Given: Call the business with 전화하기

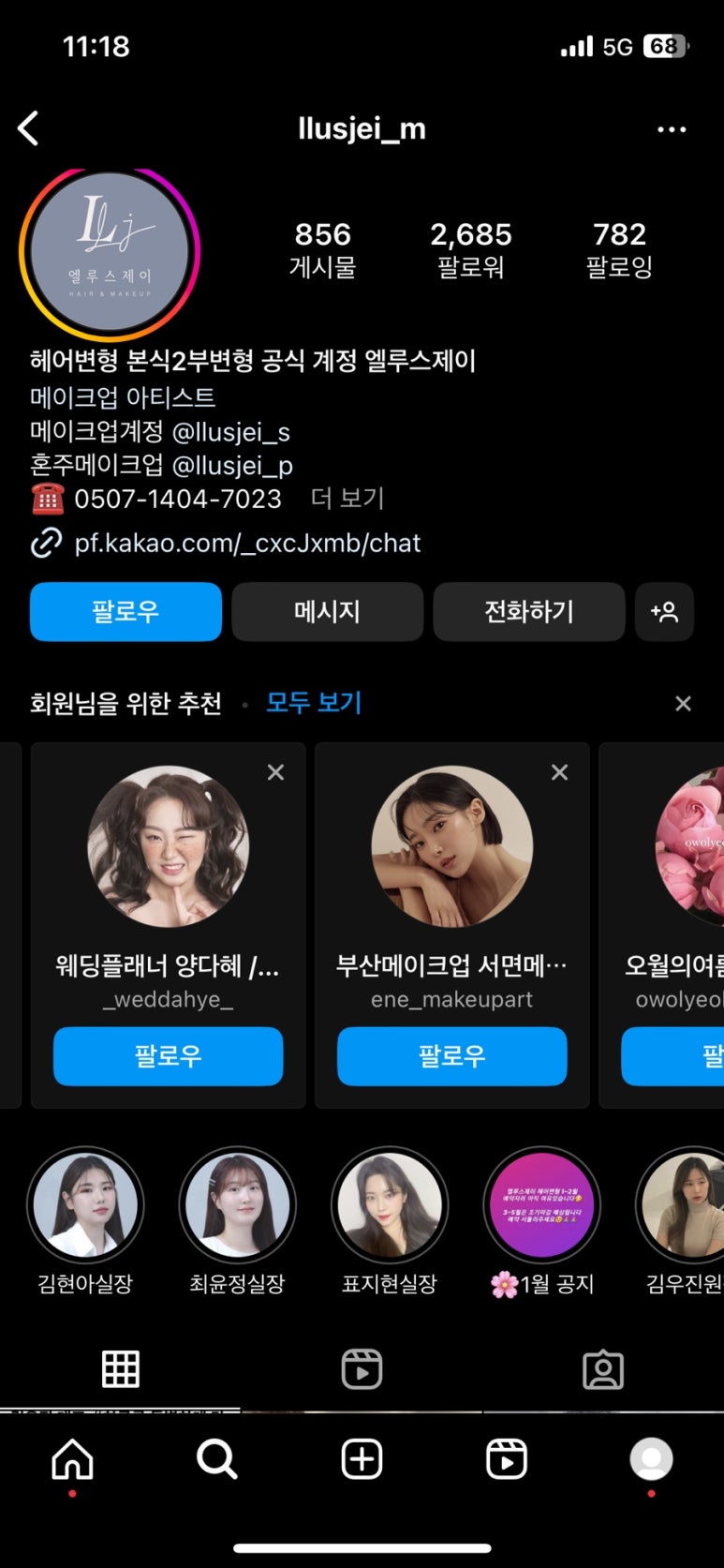Looking at the screenshot, I should coord(528,612).
